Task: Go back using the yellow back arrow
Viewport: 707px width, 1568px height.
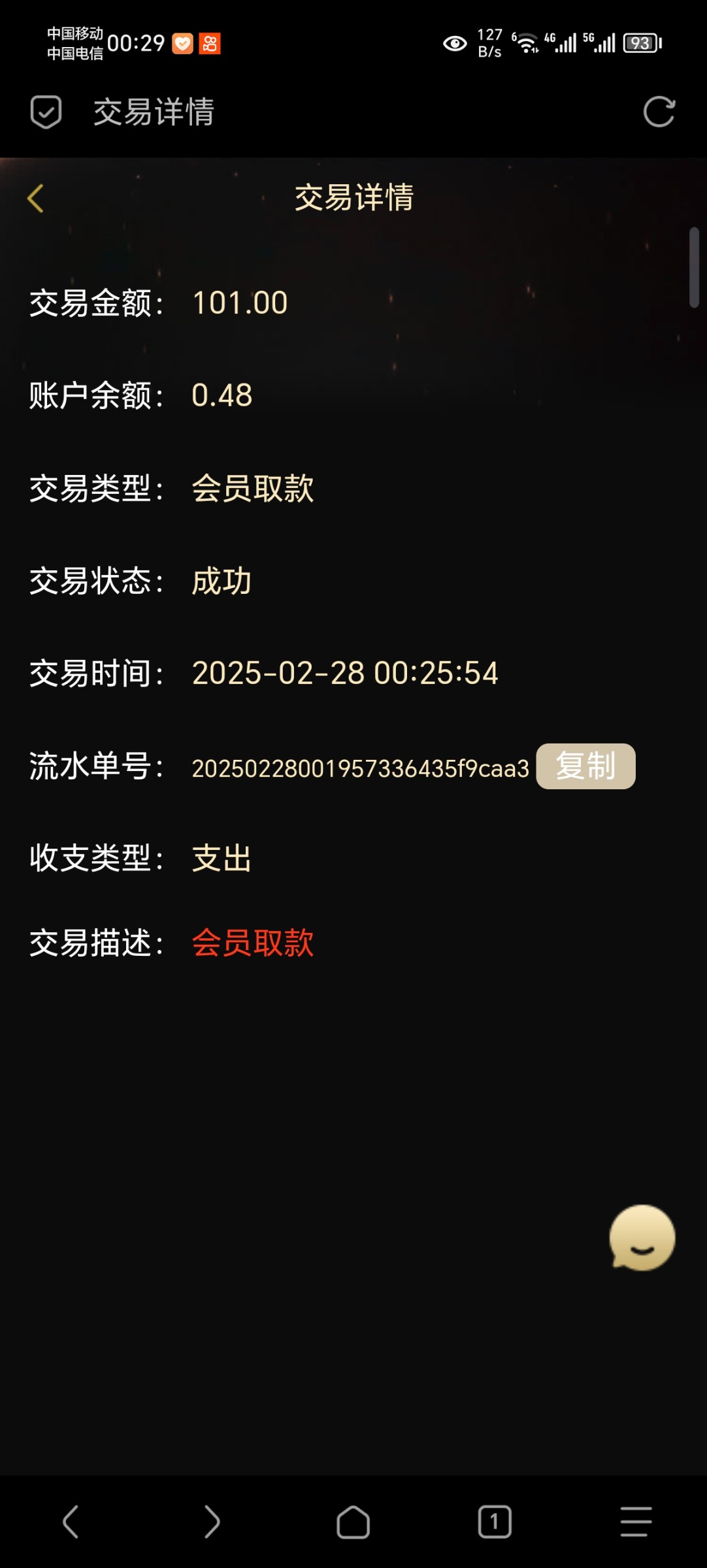Action: 36,199
